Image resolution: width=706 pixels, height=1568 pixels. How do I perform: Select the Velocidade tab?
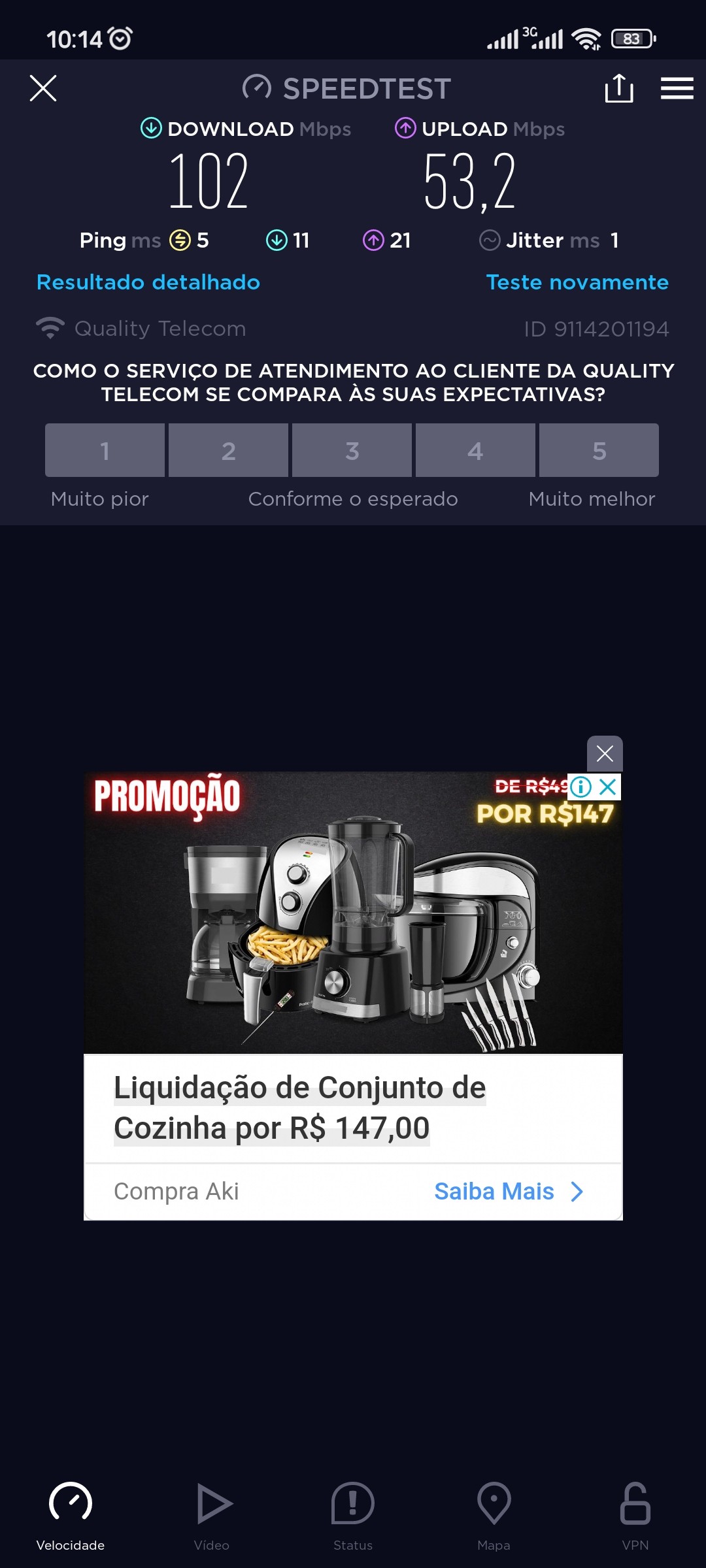click(71, 1516)
